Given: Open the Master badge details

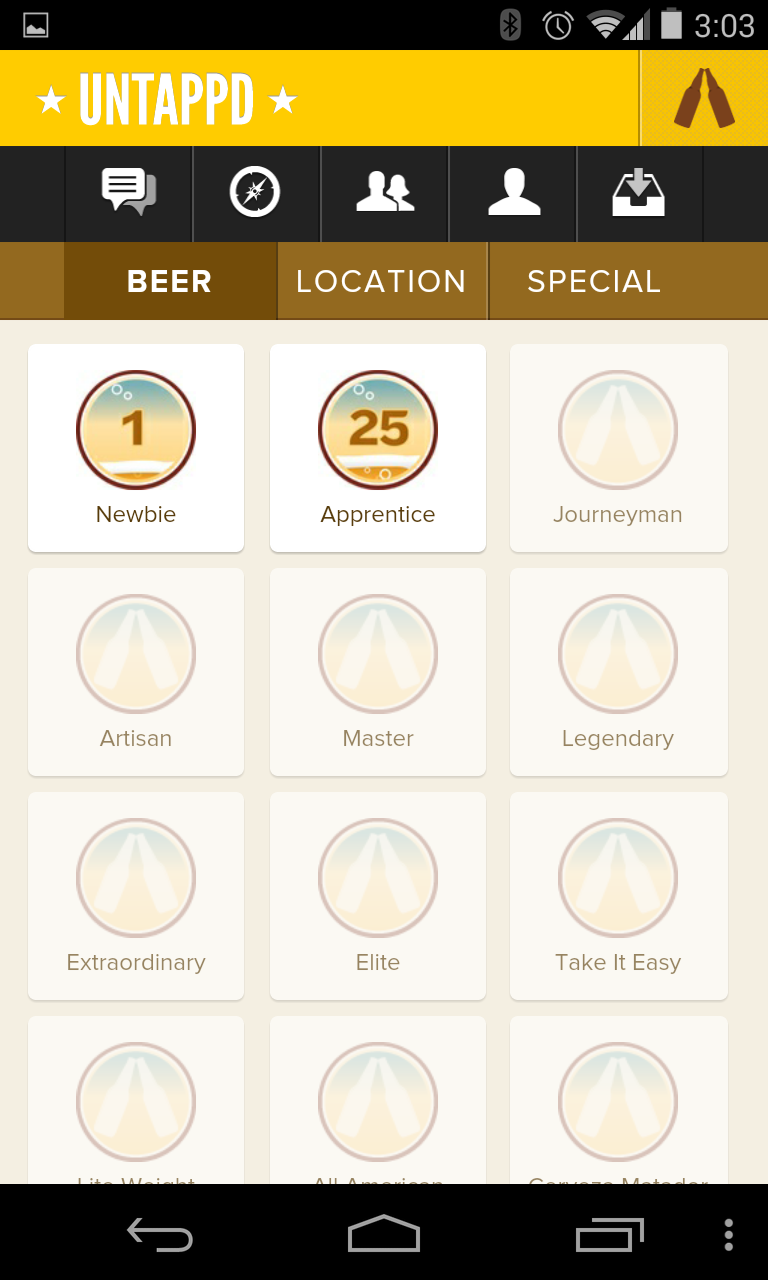Looking at the screenshot, I should click(x=377, y=654).
